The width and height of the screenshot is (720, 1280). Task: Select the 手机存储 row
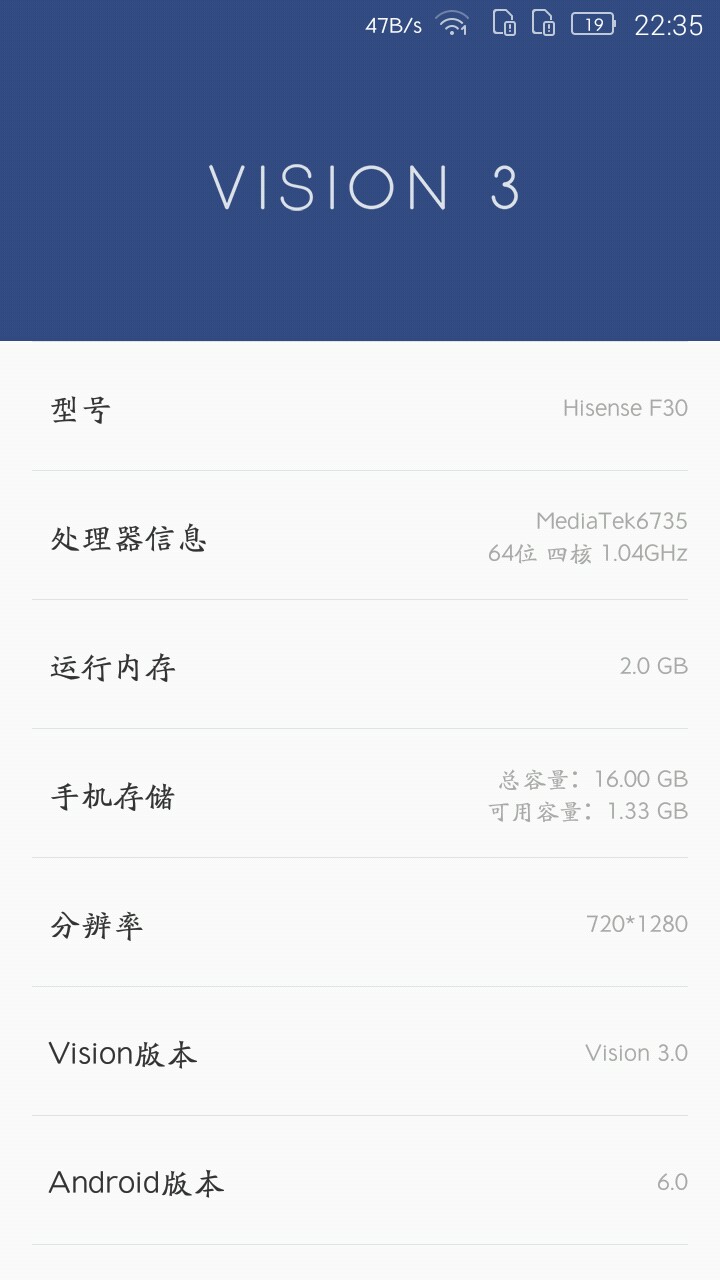click(360, 795)
